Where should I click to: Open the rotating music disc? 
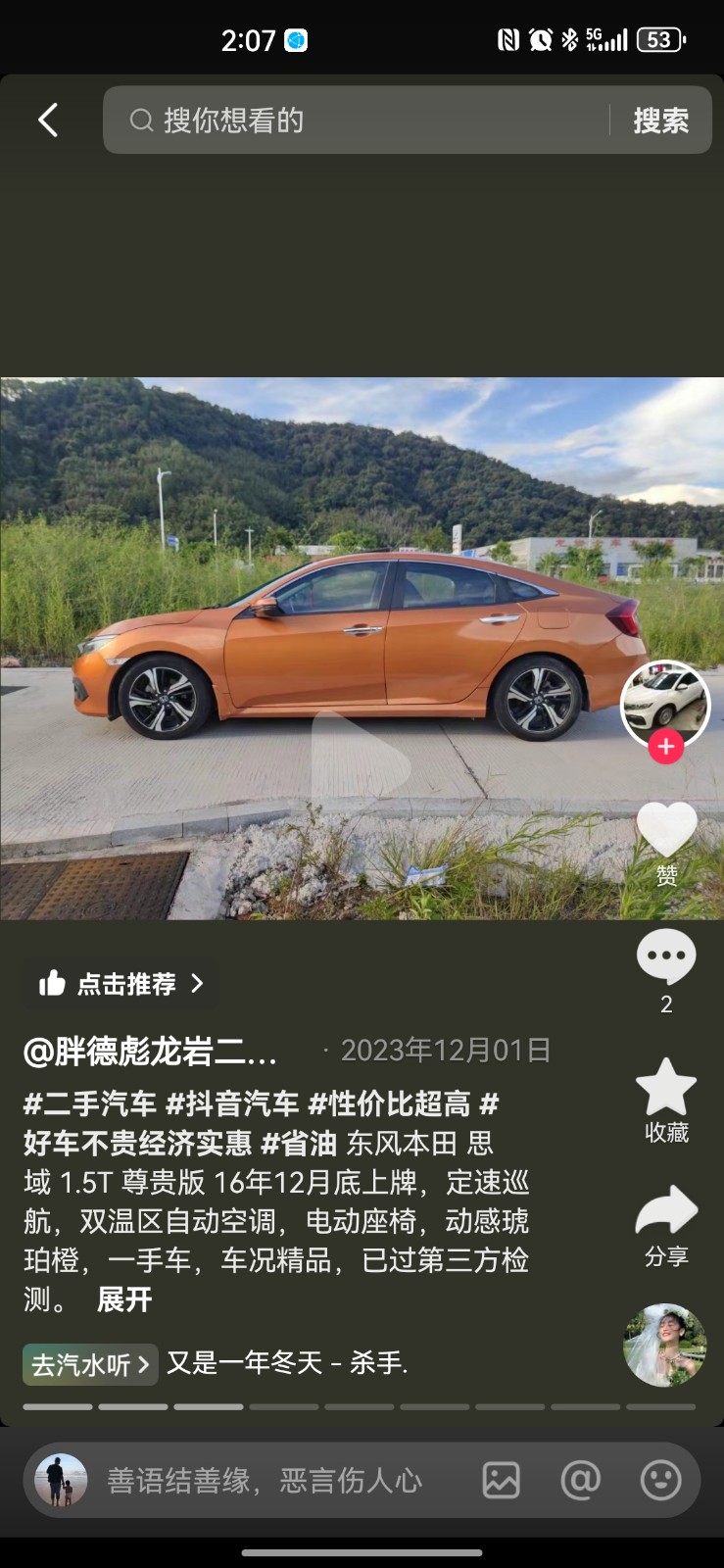pyautogui.click(x=665, y=1345)
